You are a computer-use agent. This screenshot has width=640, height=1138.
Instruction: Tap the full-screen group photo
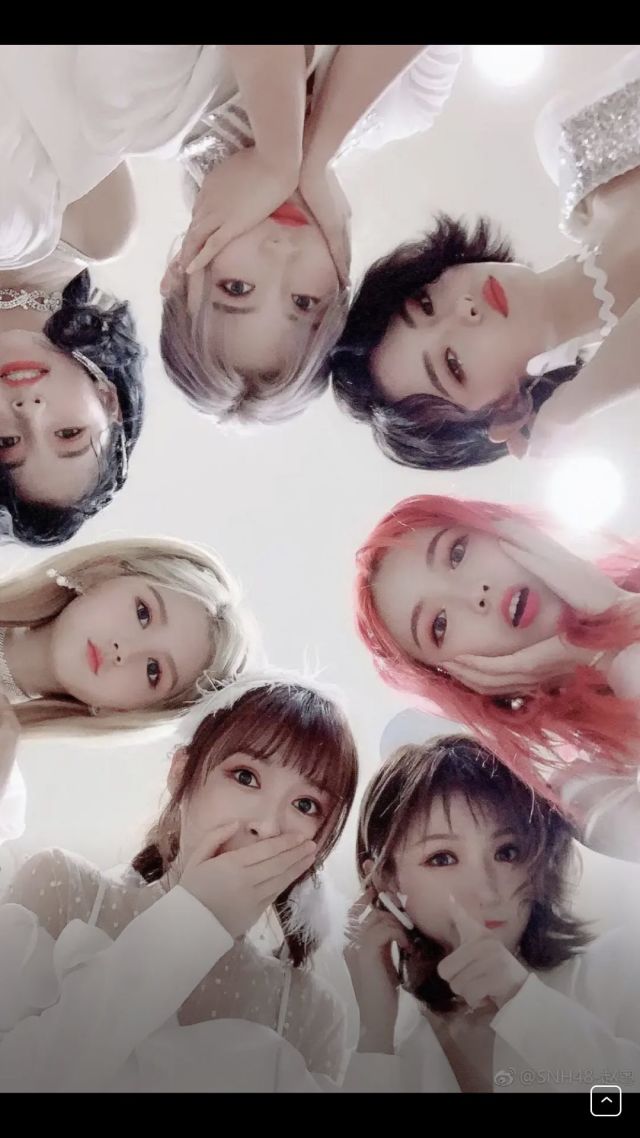tap(320, 568)
